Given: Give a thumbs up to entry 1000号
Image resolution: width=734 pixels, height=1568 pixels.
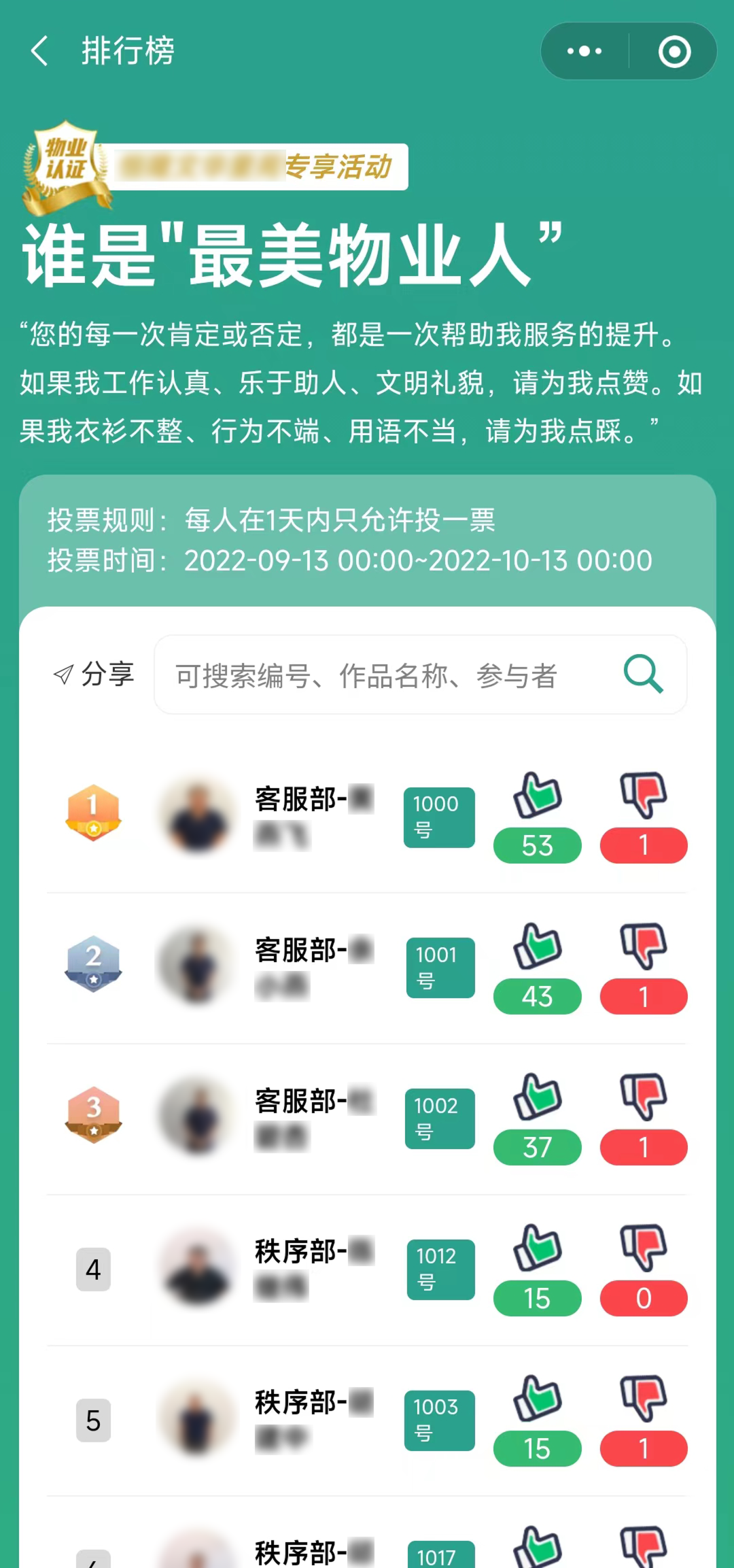Looking at the screenshot, I should coord(537,796).
